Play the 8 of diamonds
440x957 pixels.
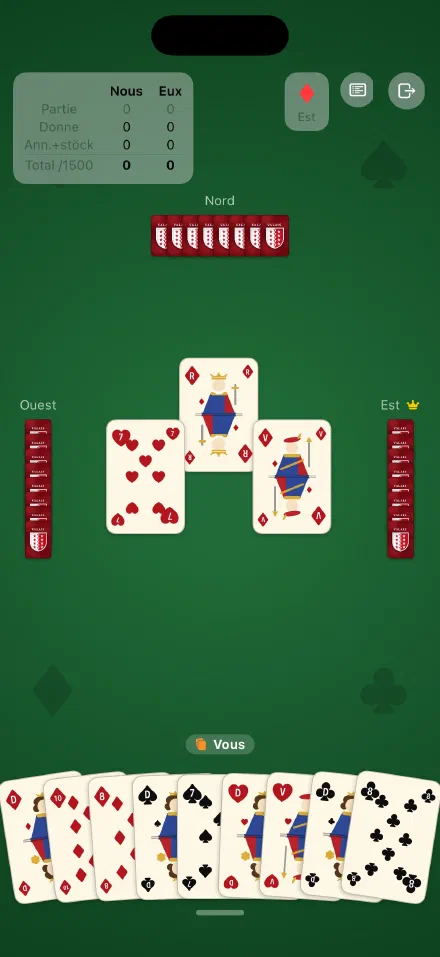coord(112,837)
